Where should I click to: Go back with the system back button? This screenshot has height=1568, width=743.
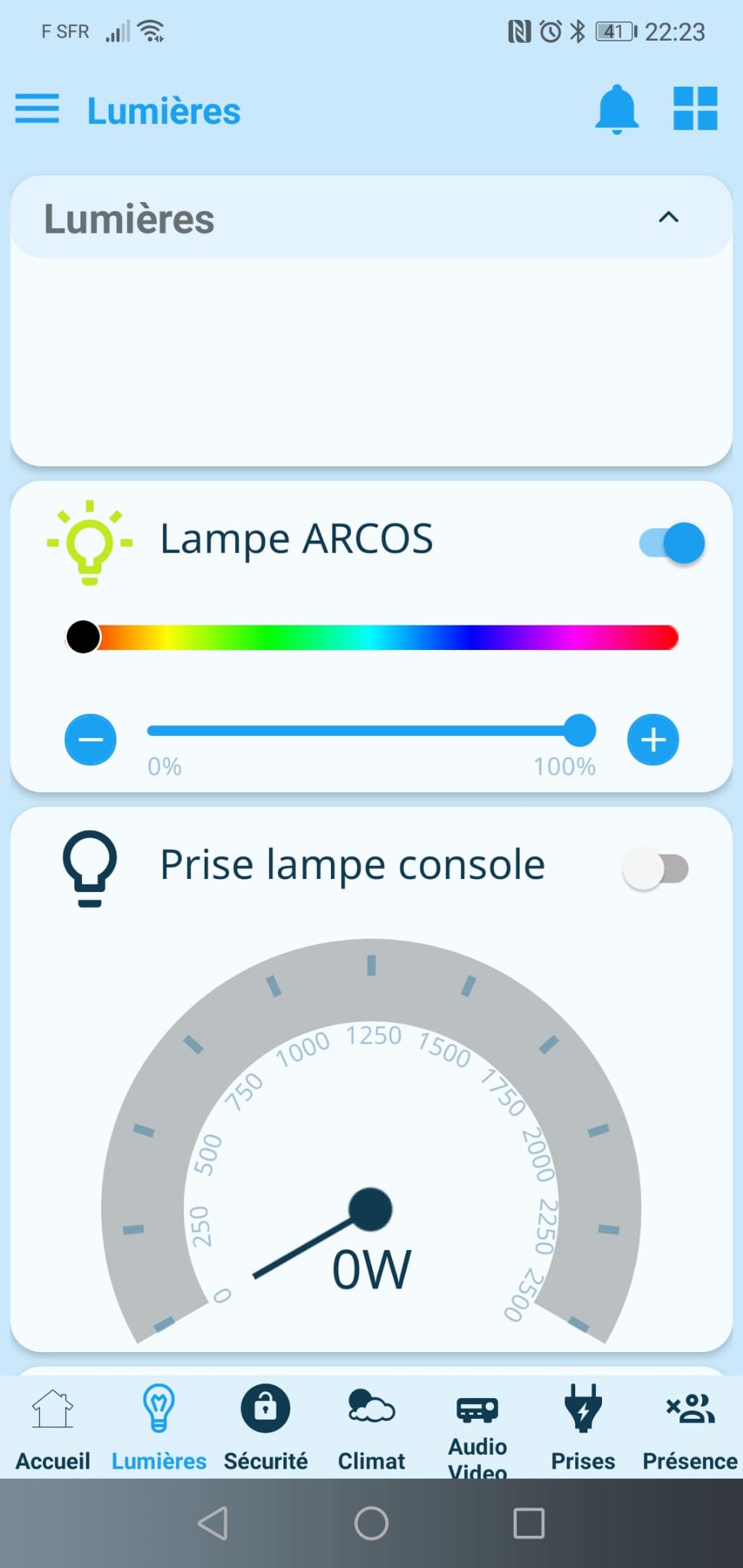[x=213, y=1523]
